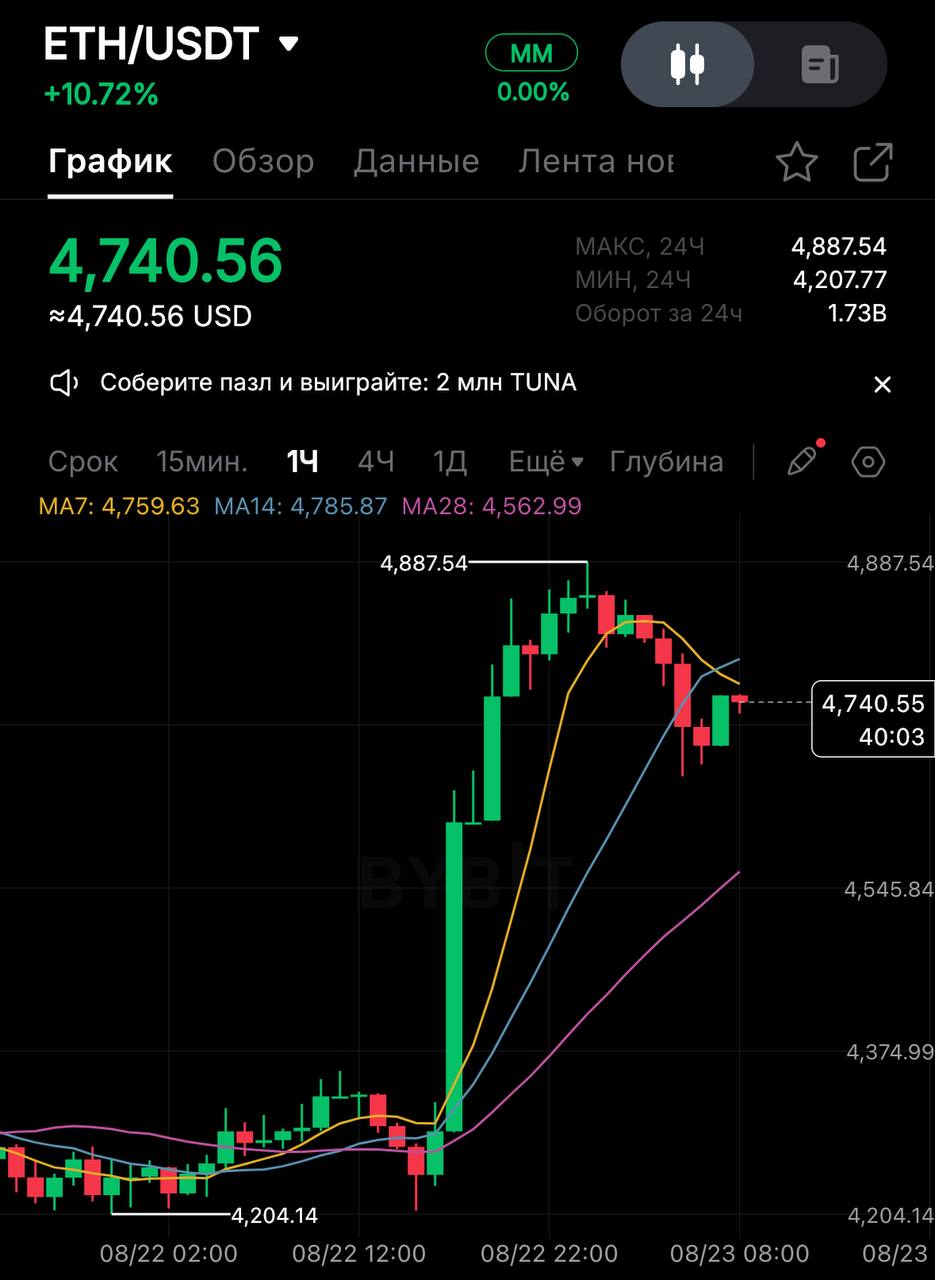
Task: Select the Срок chart mode
Action: pos(83,462)
